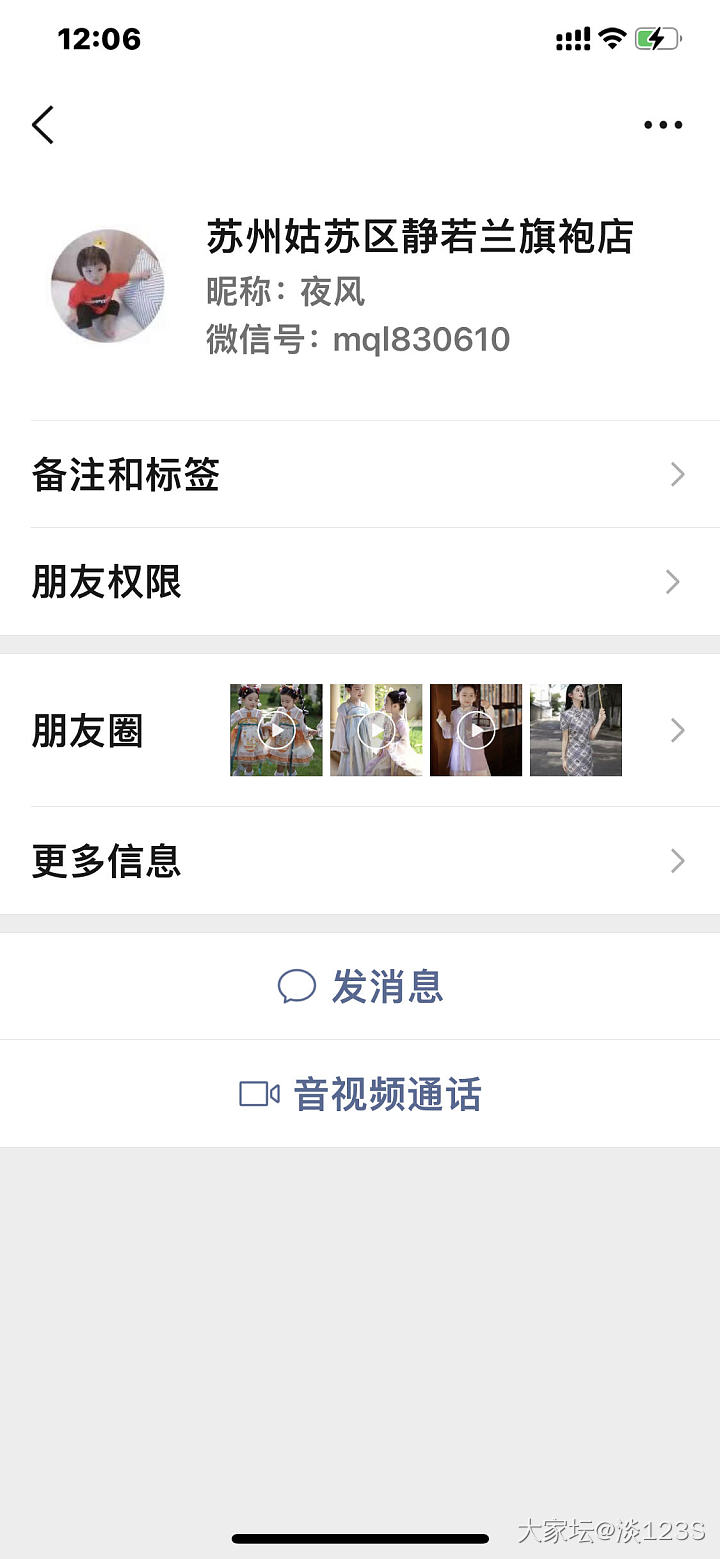View the contact's profile photo
Screen dimensions: 720x1559
click(107, 286)
